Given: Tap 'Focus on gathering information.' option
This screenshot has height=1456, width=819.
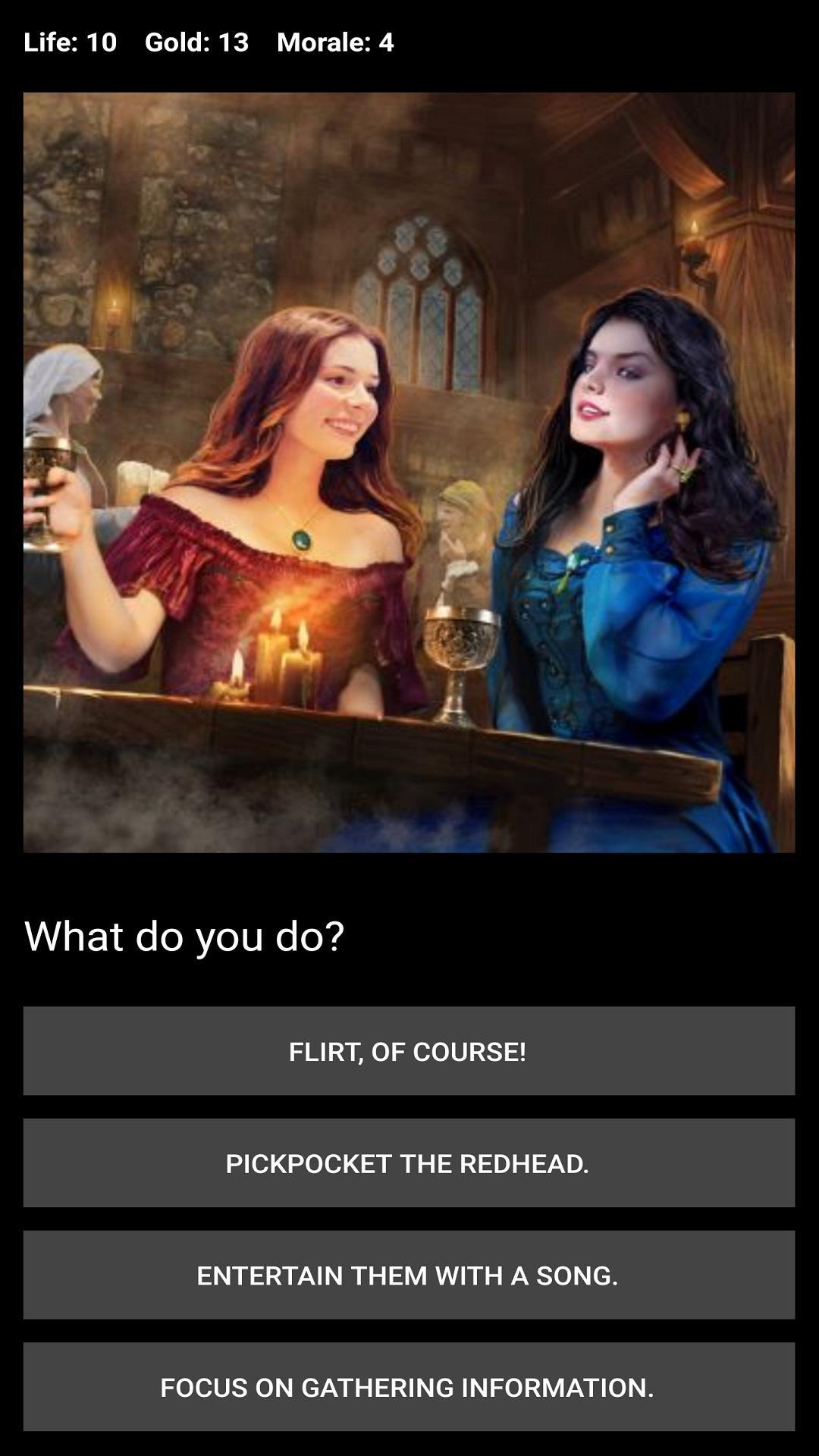Looking at the screenshot, I should (409, 1387).
